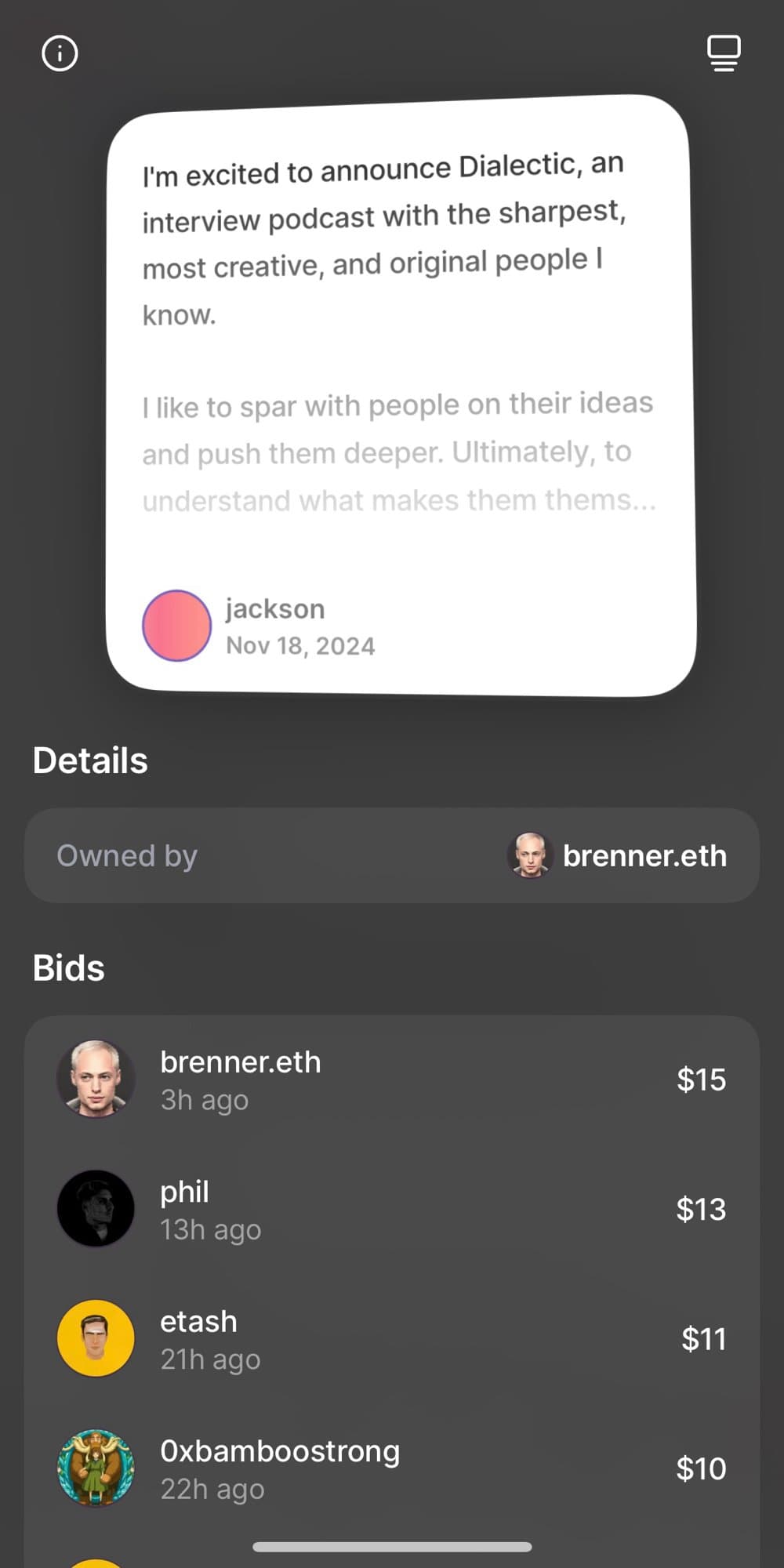Tap the display/TV icon at top right
This screenshot has height=1568, width=784.
[x=723, y=52]
